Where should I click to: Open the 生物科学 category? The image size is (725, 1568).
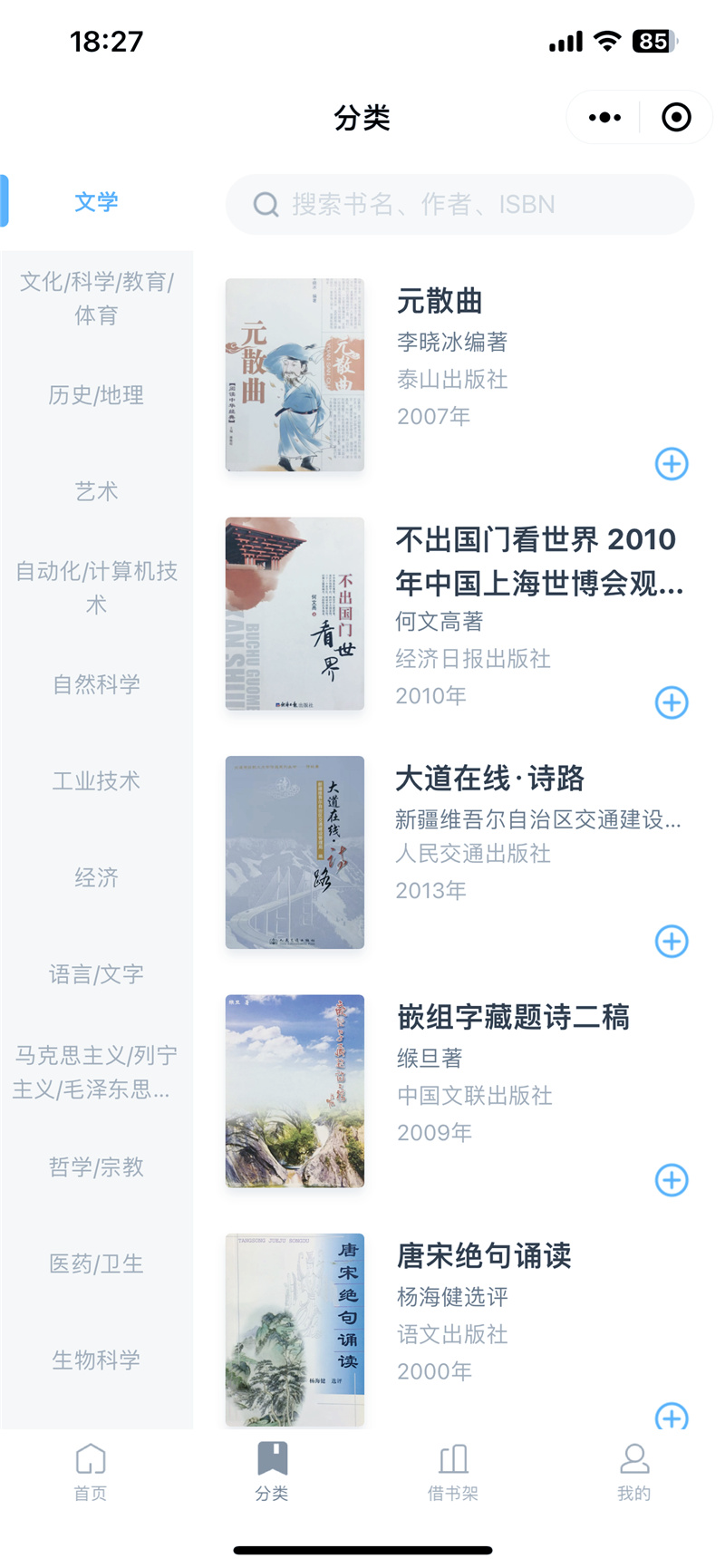[96, 1360]
